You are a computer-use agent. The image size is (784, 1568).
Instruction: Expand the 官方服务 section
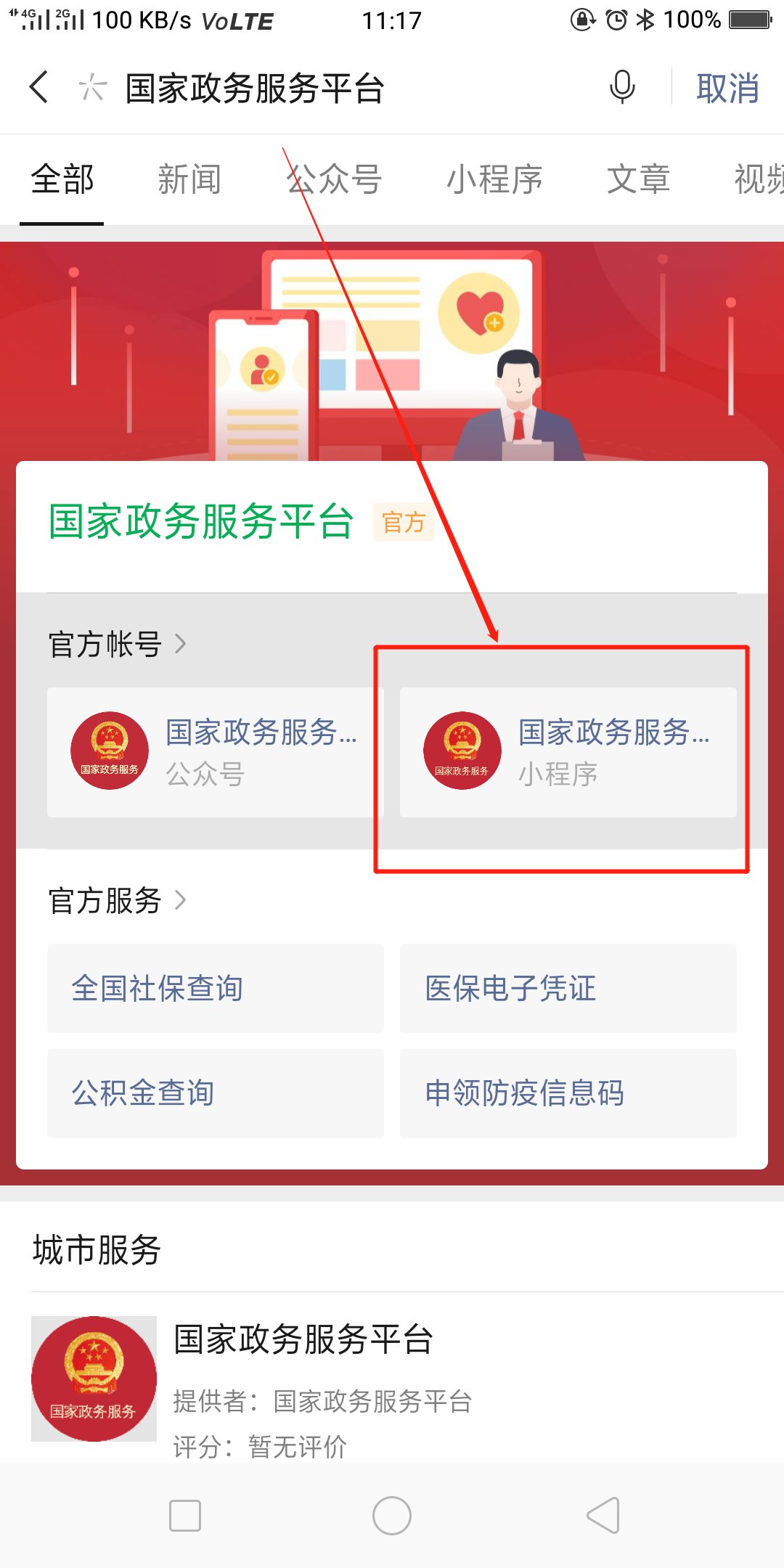(x=181, y=900)
